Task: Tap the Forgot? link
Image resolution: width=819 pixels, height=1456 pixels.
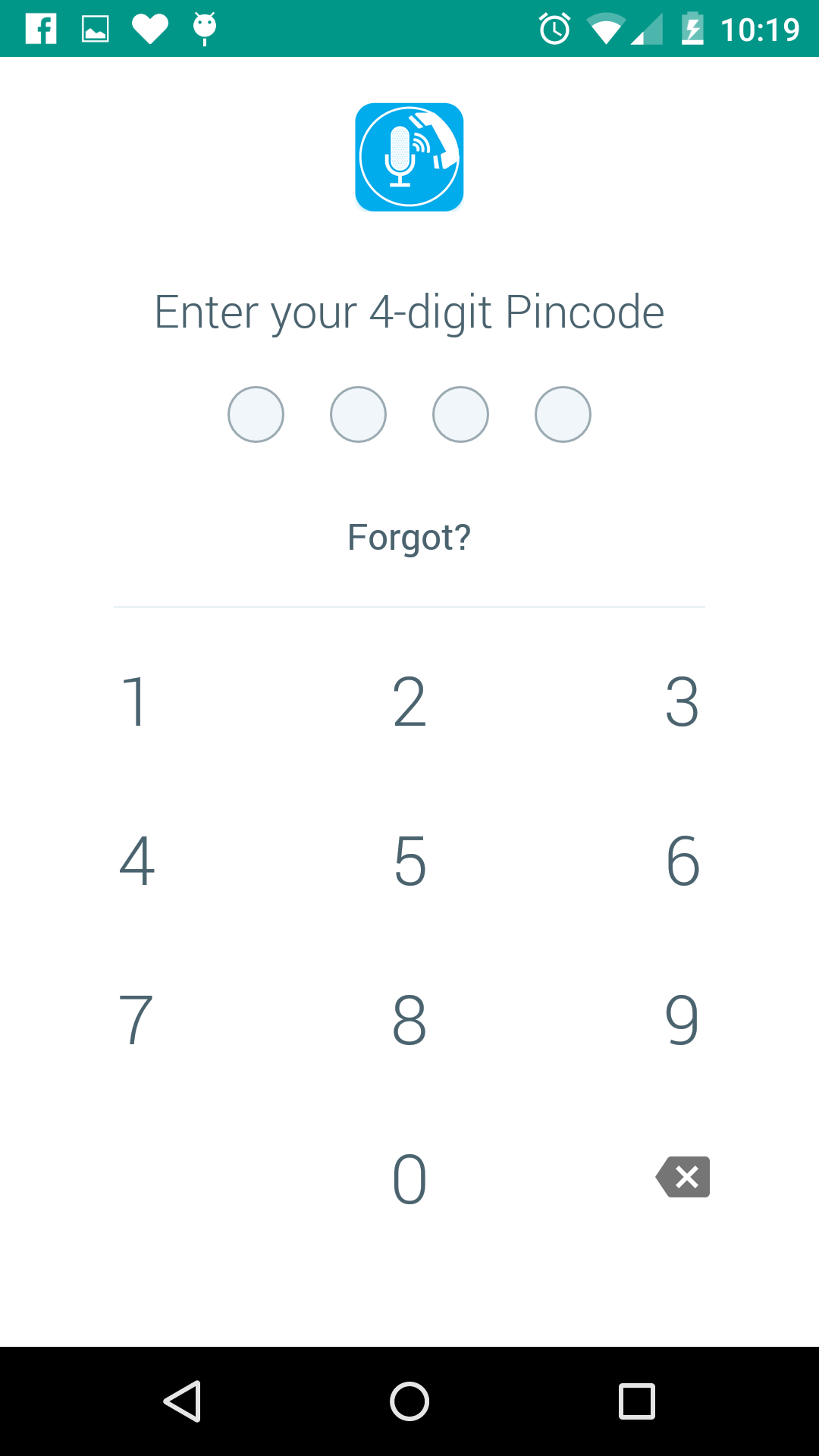Action: pyautogui.click(x=409, y=538)
